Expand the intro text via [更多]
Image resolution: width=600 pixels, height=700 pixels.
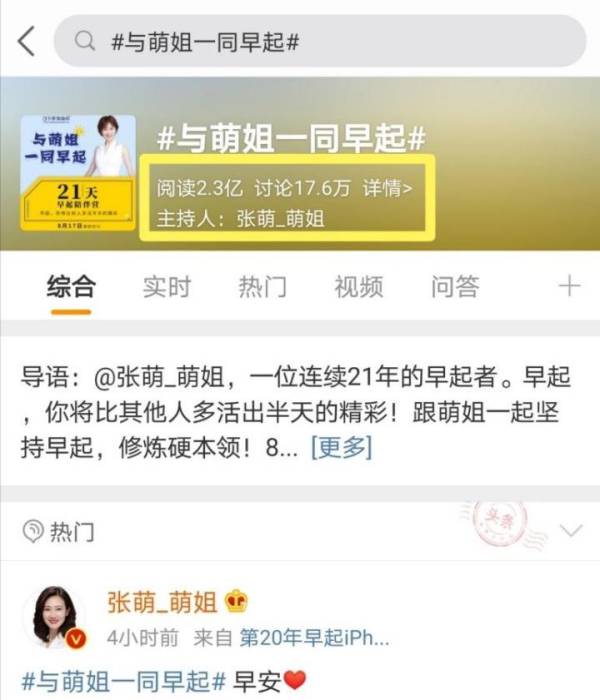tap(341, 447)
